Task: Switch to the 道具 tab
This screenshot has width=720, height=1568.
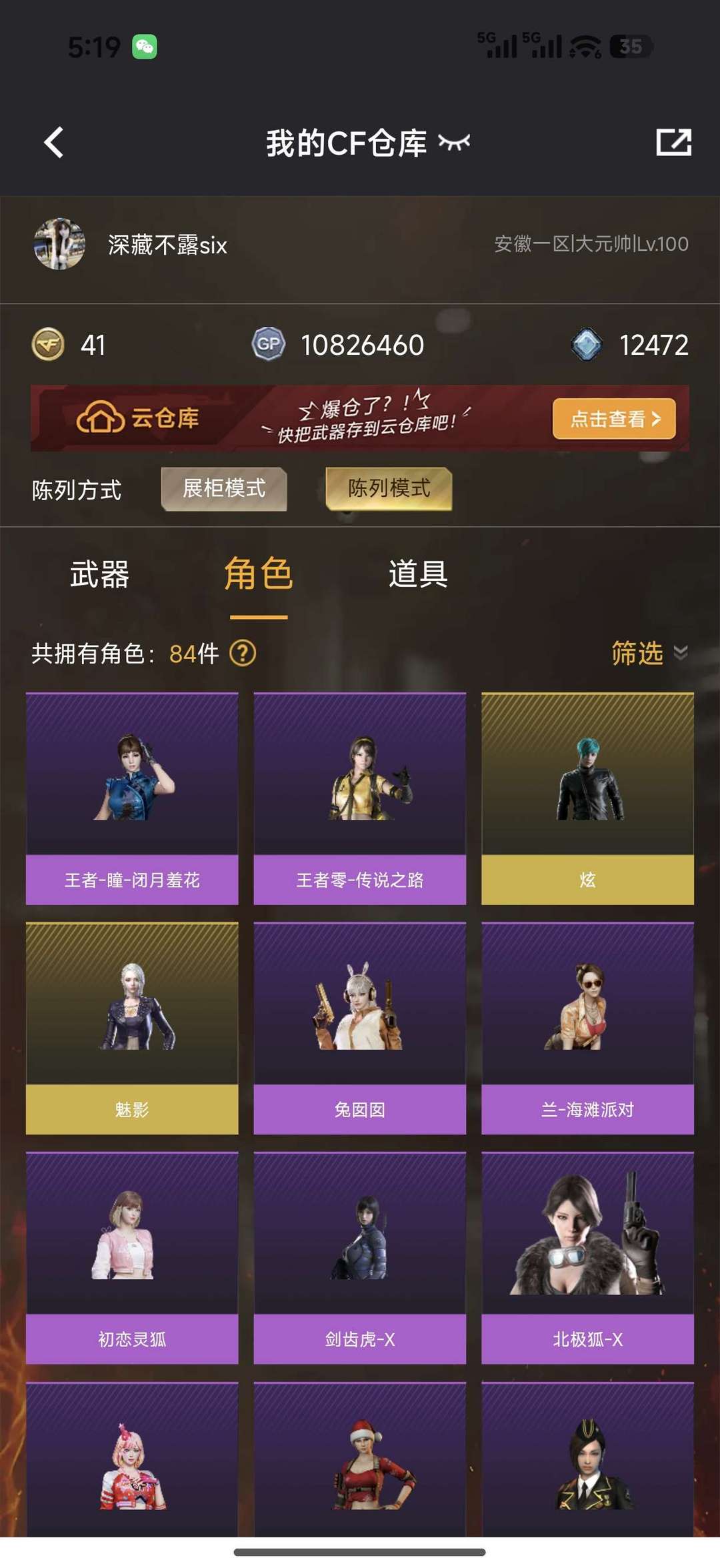Action: point(418,574)
